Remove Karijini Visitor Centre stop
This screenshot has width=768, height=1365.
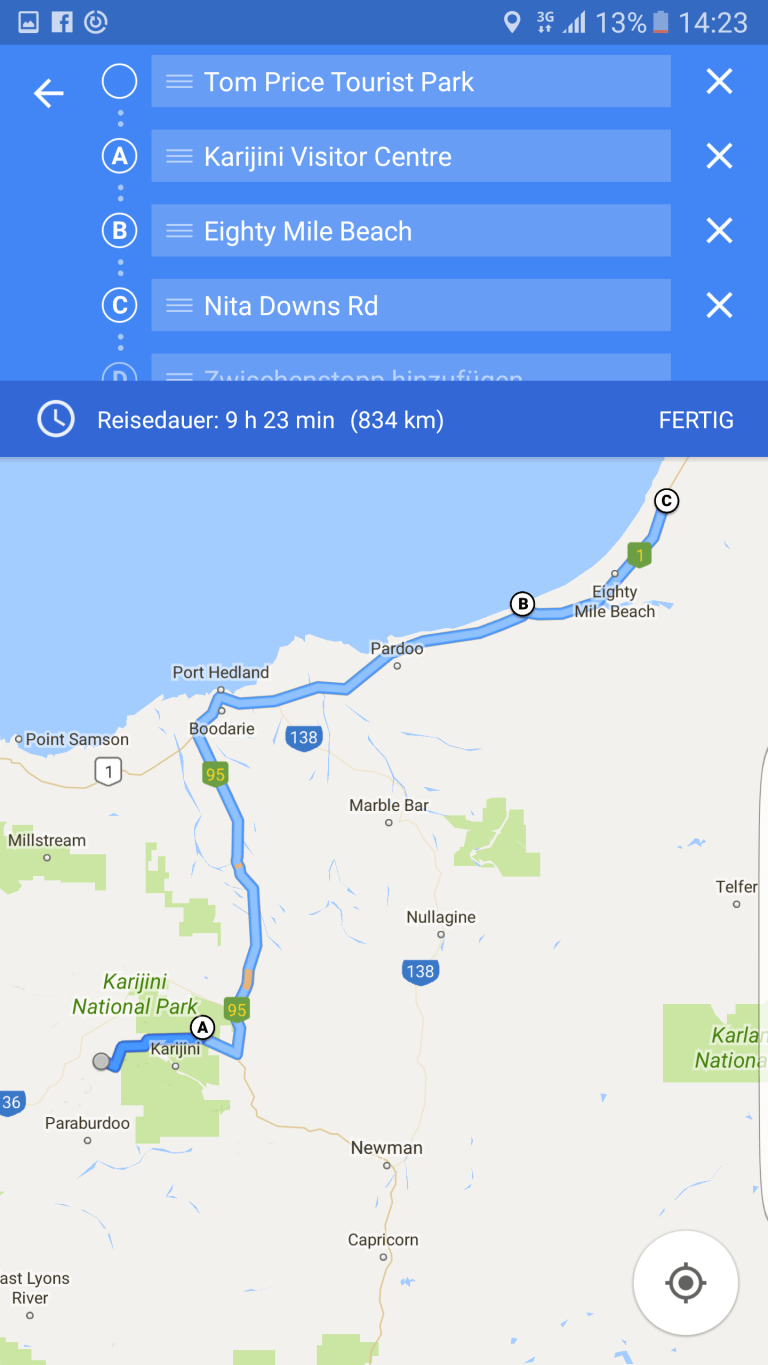click(719, 157)
